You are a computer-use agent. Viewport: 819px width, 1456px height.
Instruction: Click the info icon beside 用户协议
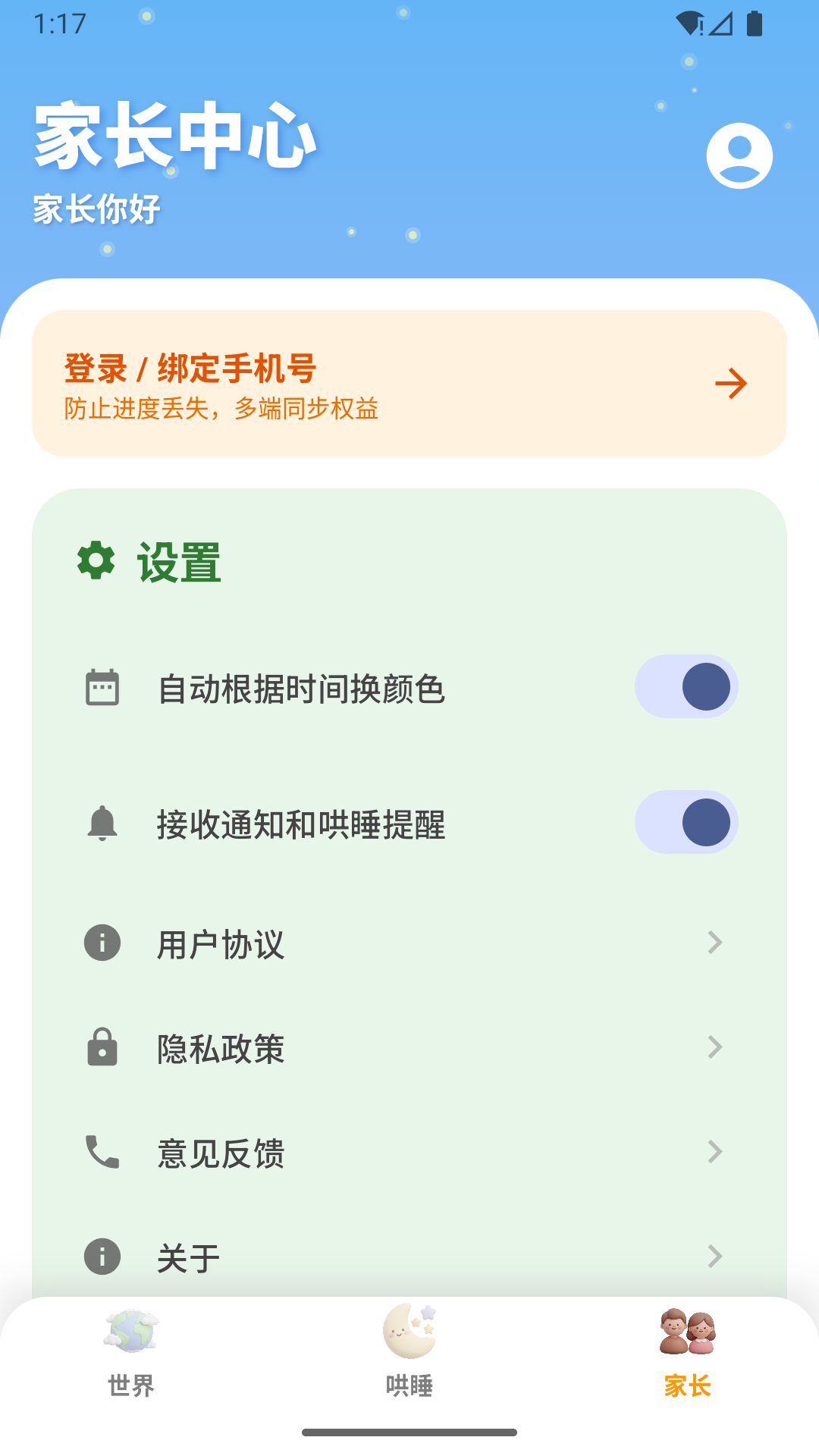click(x=101, y=943)
